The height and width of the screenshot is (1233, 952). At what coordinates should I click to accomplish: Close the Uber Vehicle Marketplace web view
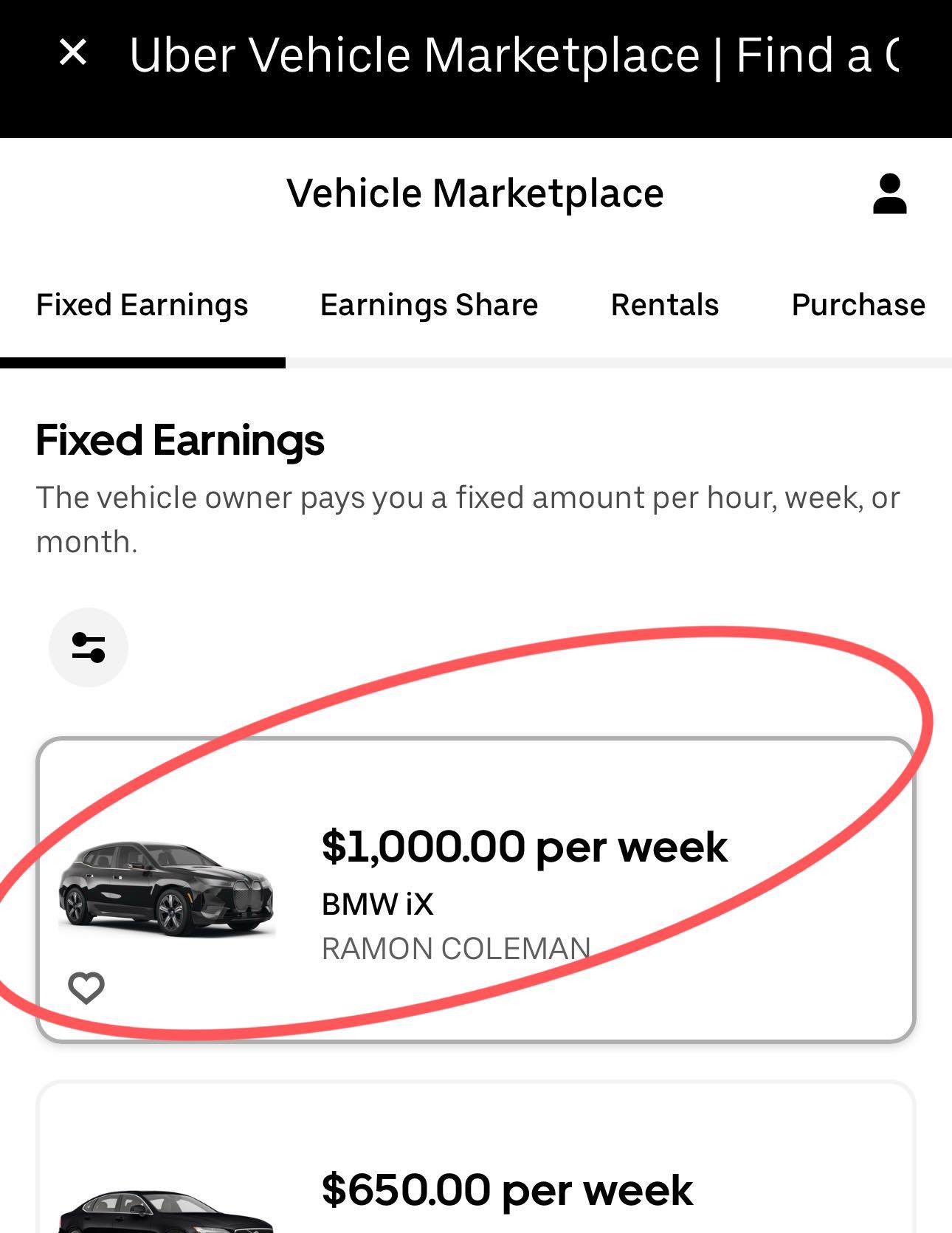(x=73, y=53)
